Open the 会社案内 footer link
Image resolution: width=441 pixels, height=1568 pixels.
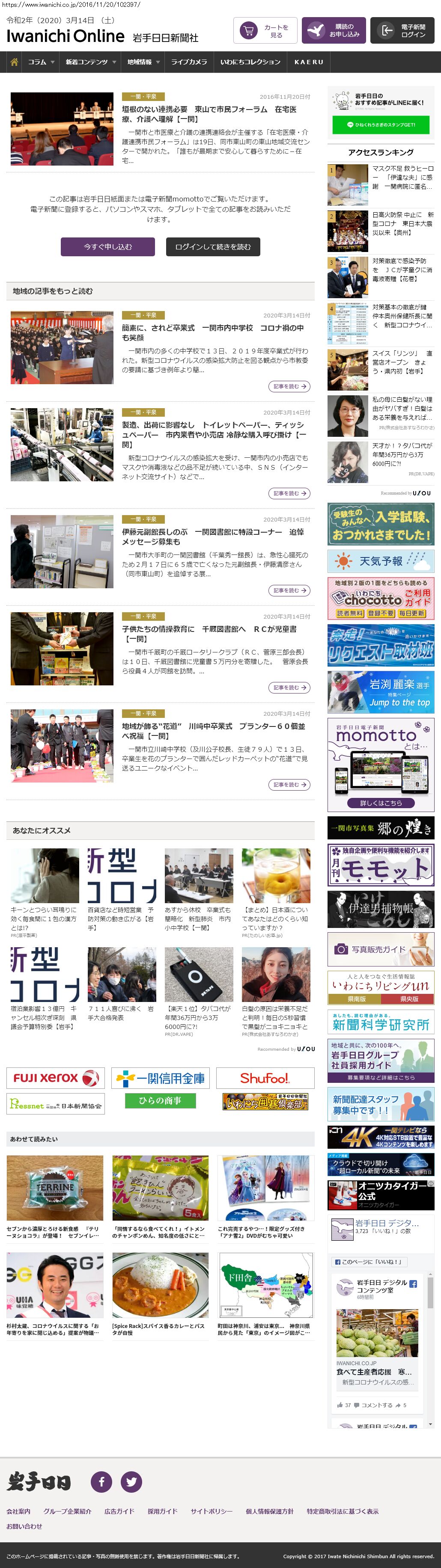point(18,1511)
